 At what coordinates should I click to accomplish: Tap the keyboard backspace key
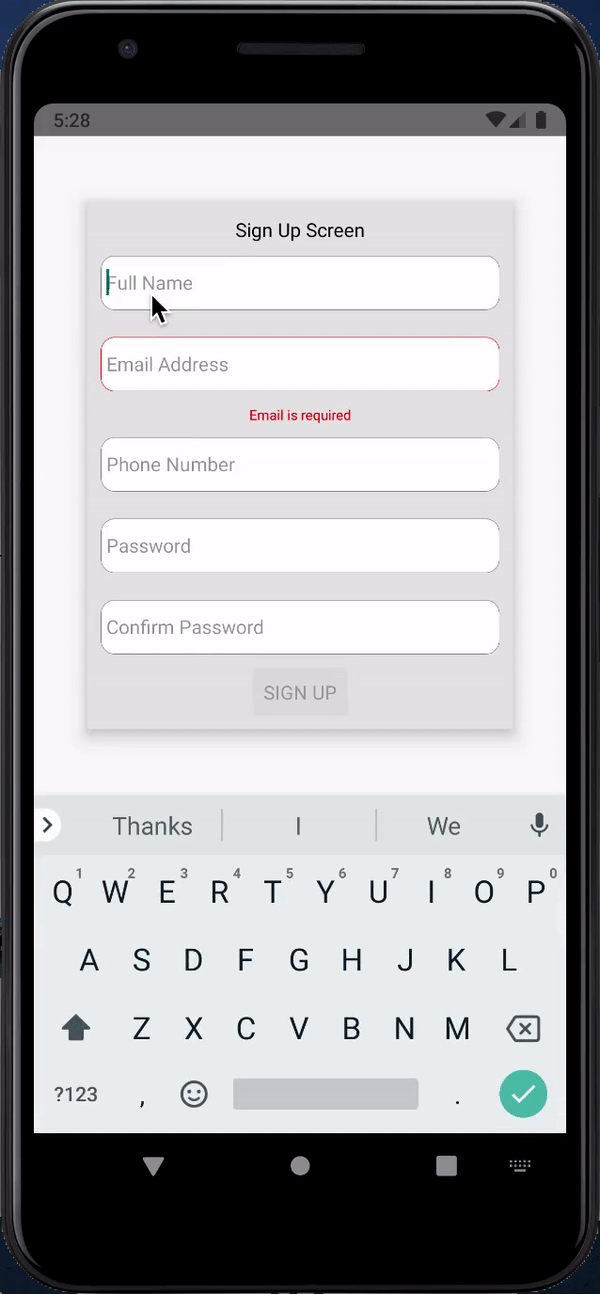pyautogui.click(x=523, y=1028)
